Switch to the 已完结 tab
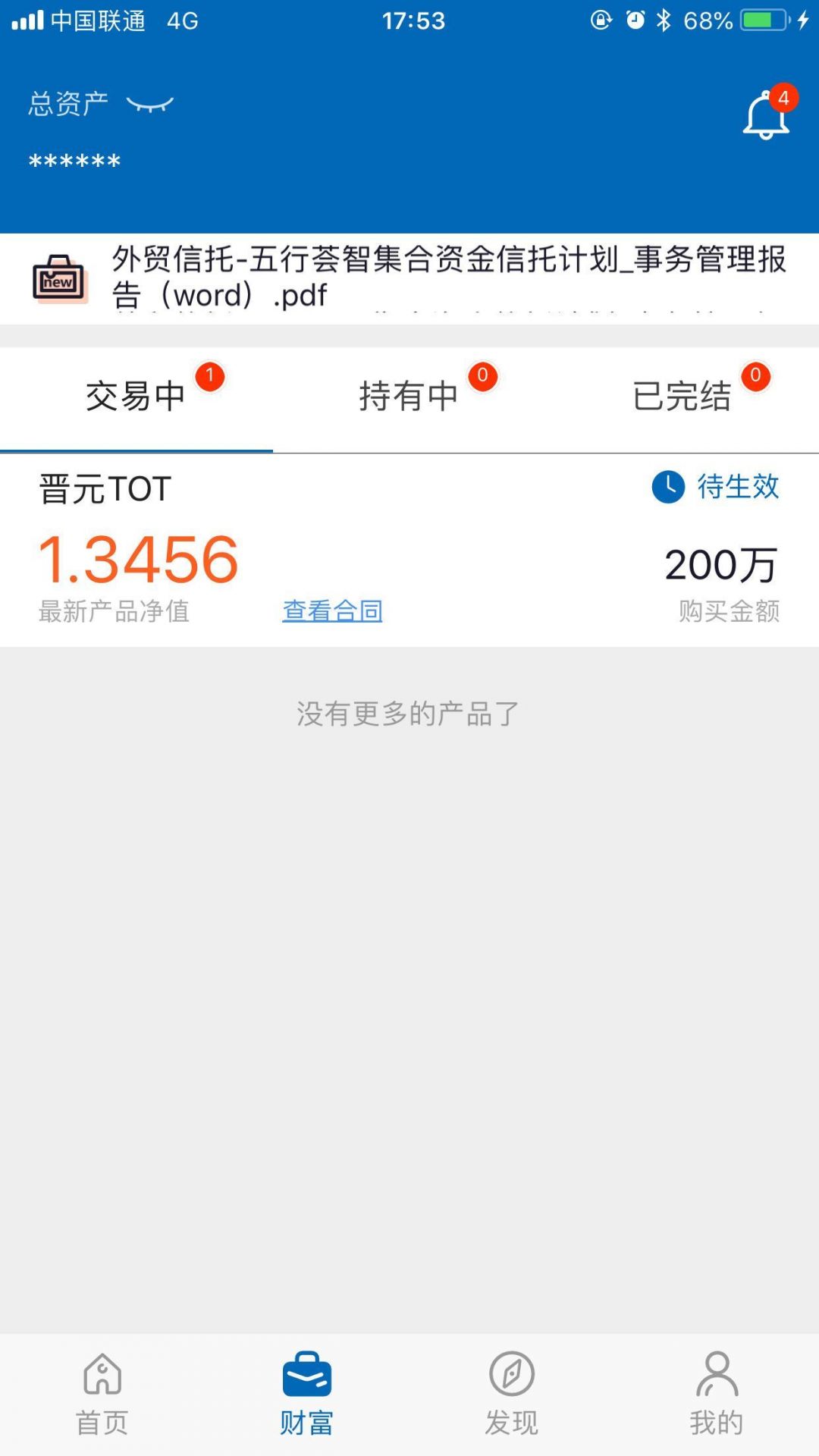This screenshot has height=1456, width=819. click(x=682, y=397)
